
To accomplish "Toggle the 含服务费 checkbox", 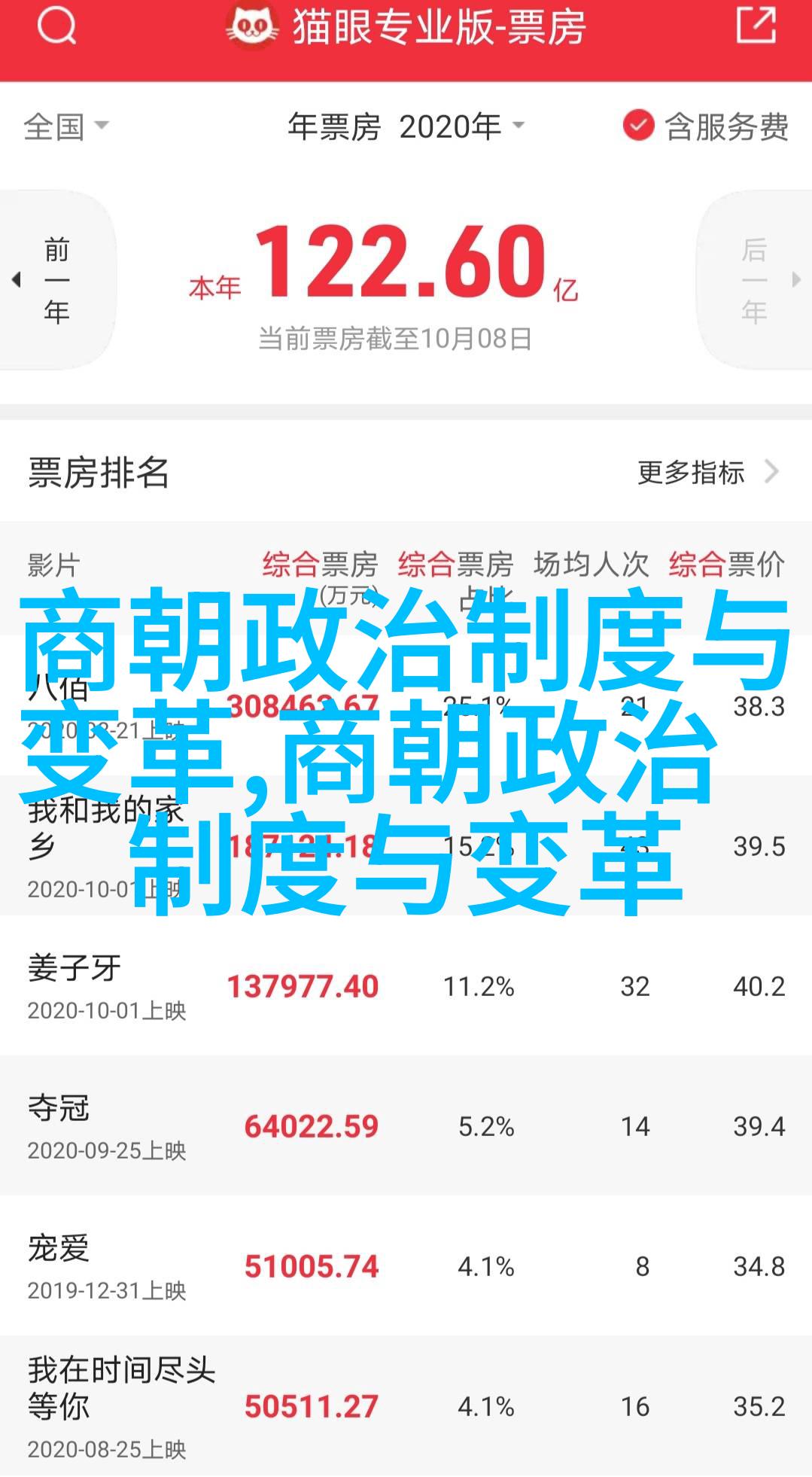I will [x=638, y=126].
